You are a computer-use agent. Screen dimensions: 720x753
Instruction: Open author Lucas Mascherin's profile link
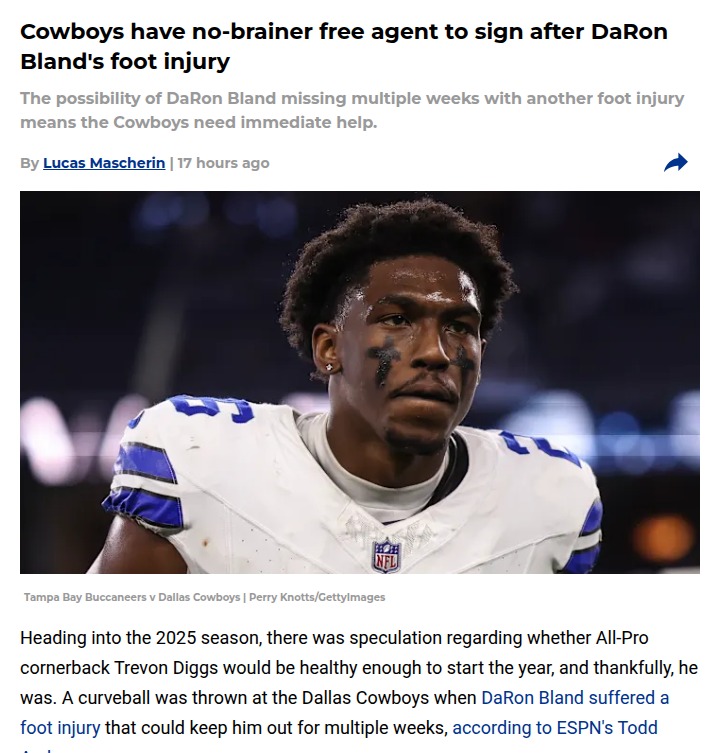pos(104,163)
